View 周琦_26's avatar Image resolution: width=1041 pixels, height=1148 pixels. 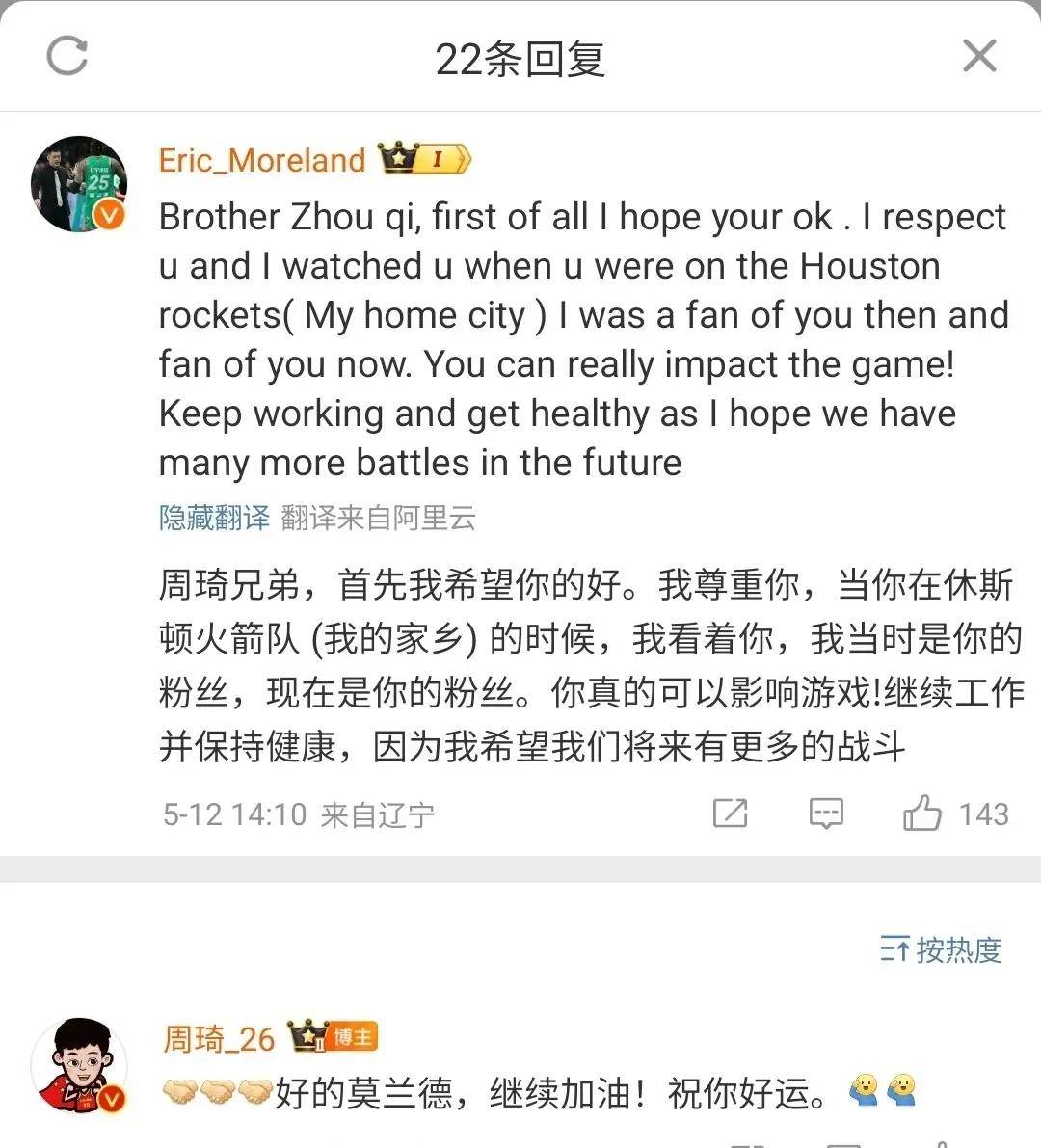tap(79, 1065)
